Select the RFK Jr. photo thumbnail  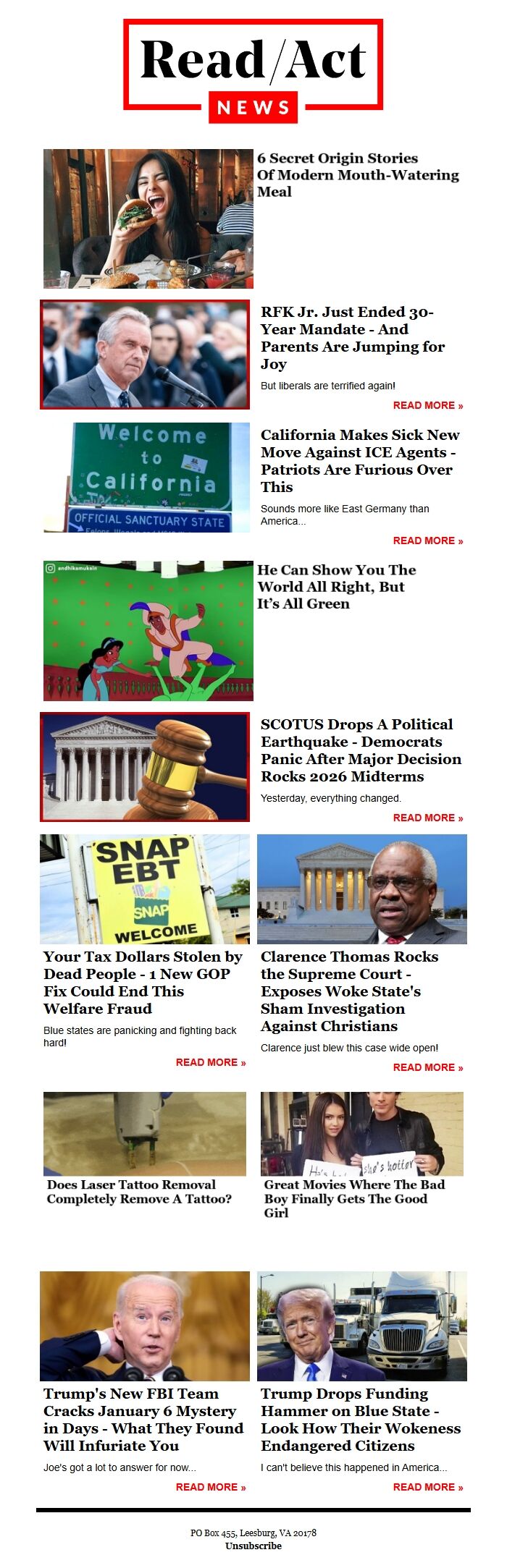tap(145, 355)
